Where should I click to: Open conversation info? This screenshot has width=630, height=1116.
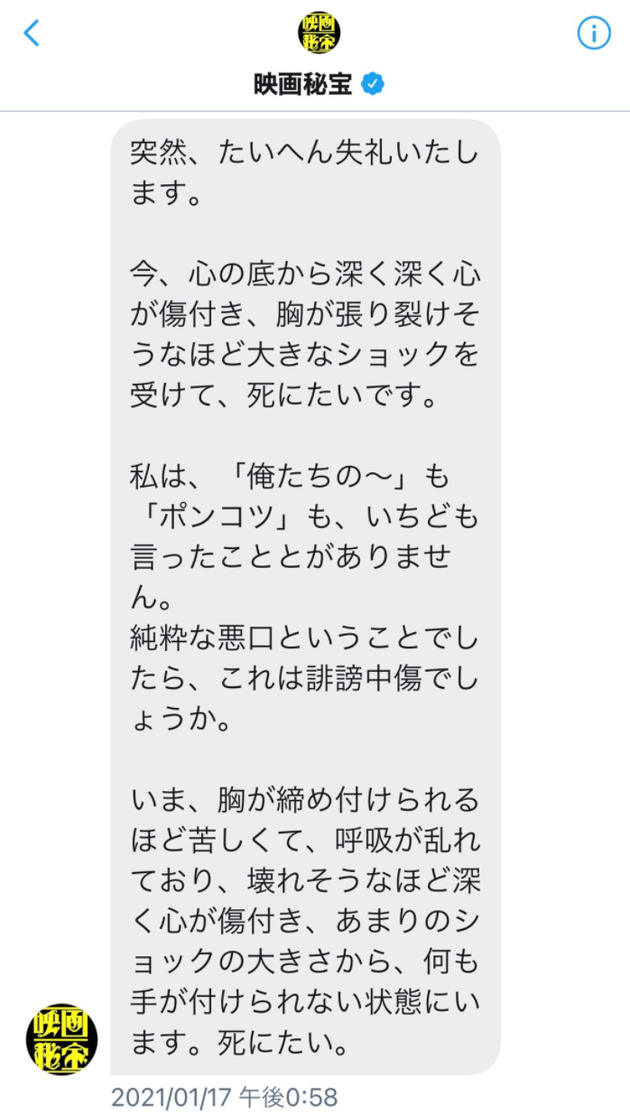coord(593,33)
